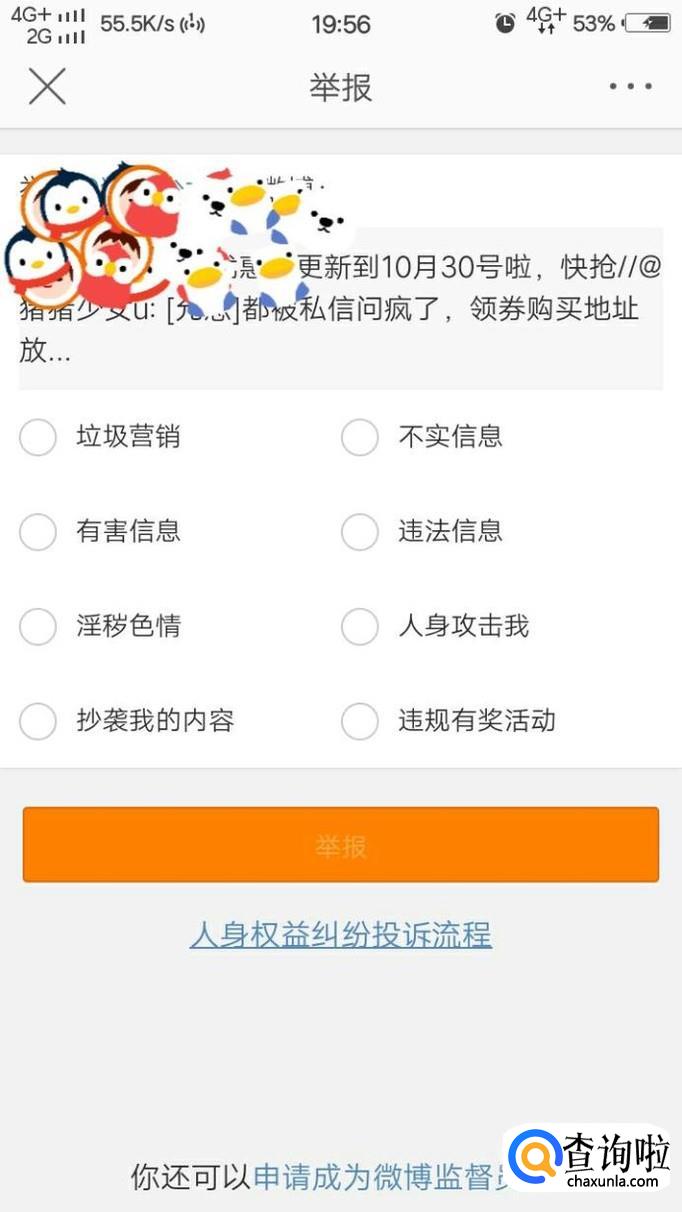
Task: Open the 人身权益纠纷投诉流程 link
Action: pos(341,935)
